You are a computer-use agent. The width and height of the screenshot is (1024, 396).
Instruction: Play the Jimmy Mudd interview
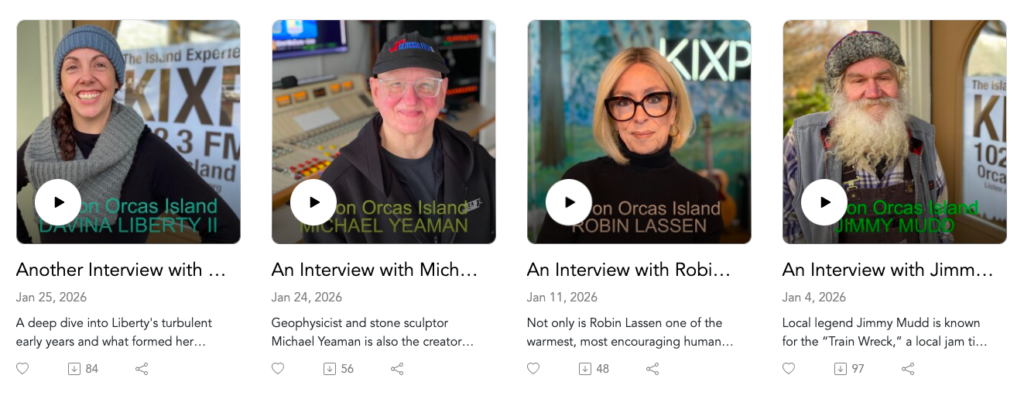(824, 202)
